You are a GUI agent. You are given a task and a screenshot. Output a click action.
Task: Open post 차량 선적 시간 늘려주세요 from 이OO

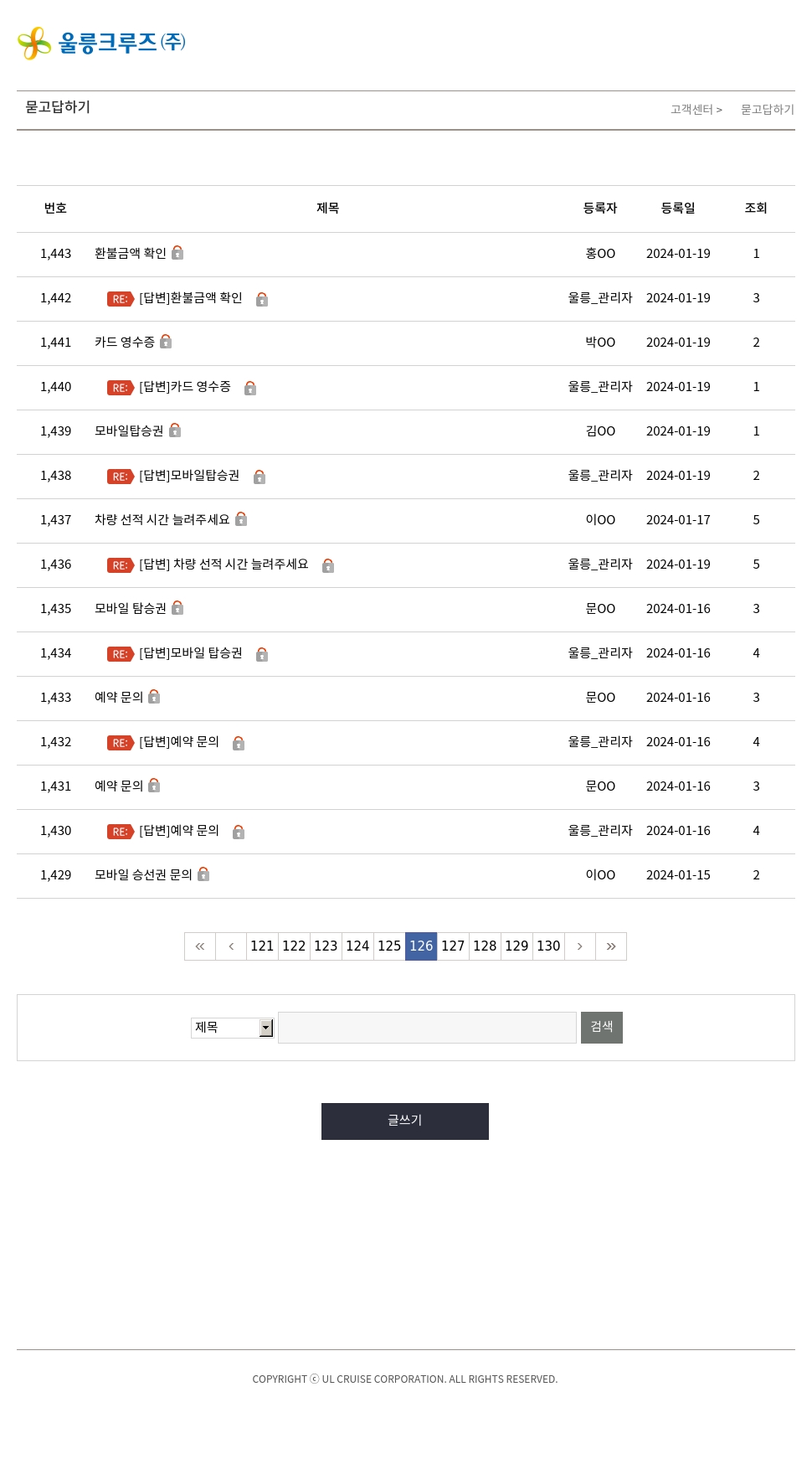[162, 520]
